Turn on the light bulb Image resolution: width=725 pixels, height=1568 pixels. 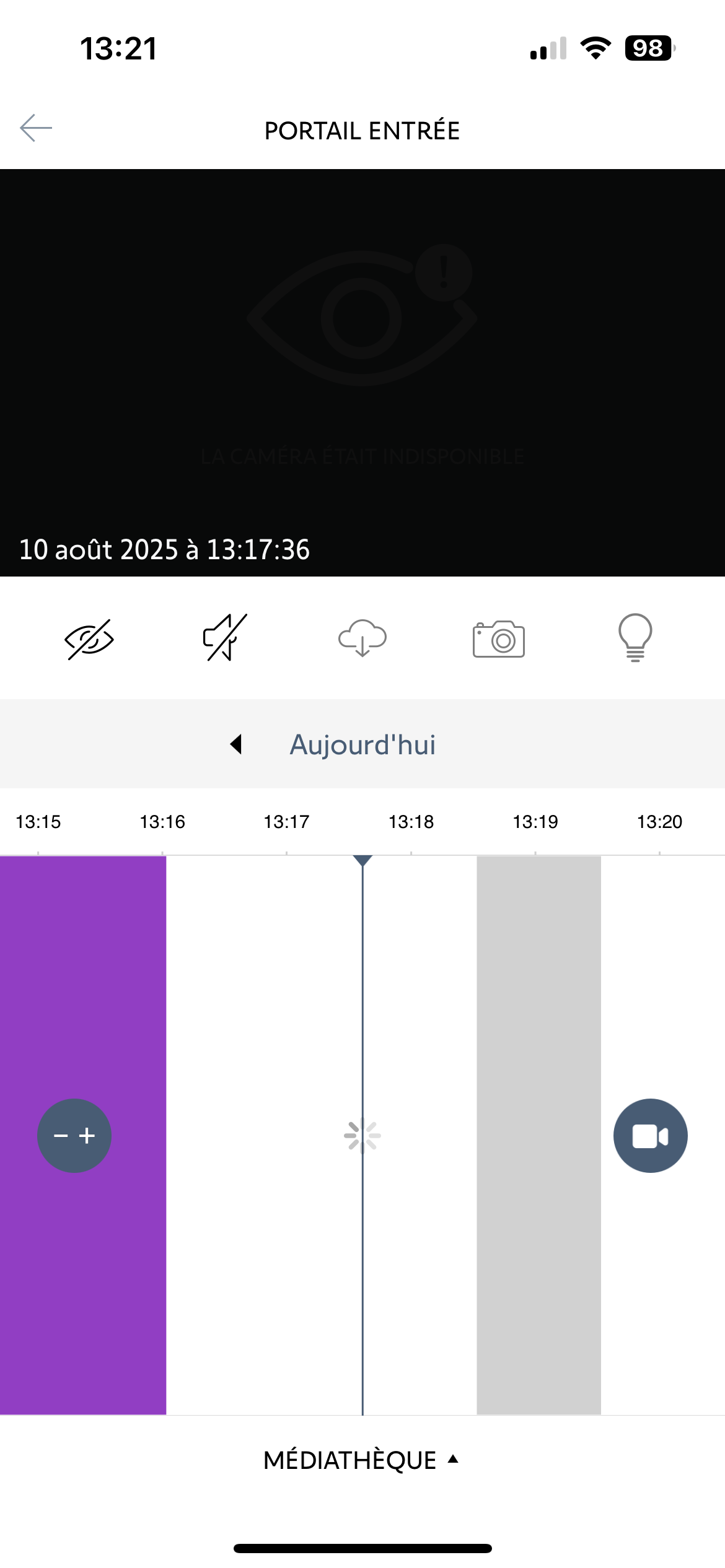tap(635, 637)
